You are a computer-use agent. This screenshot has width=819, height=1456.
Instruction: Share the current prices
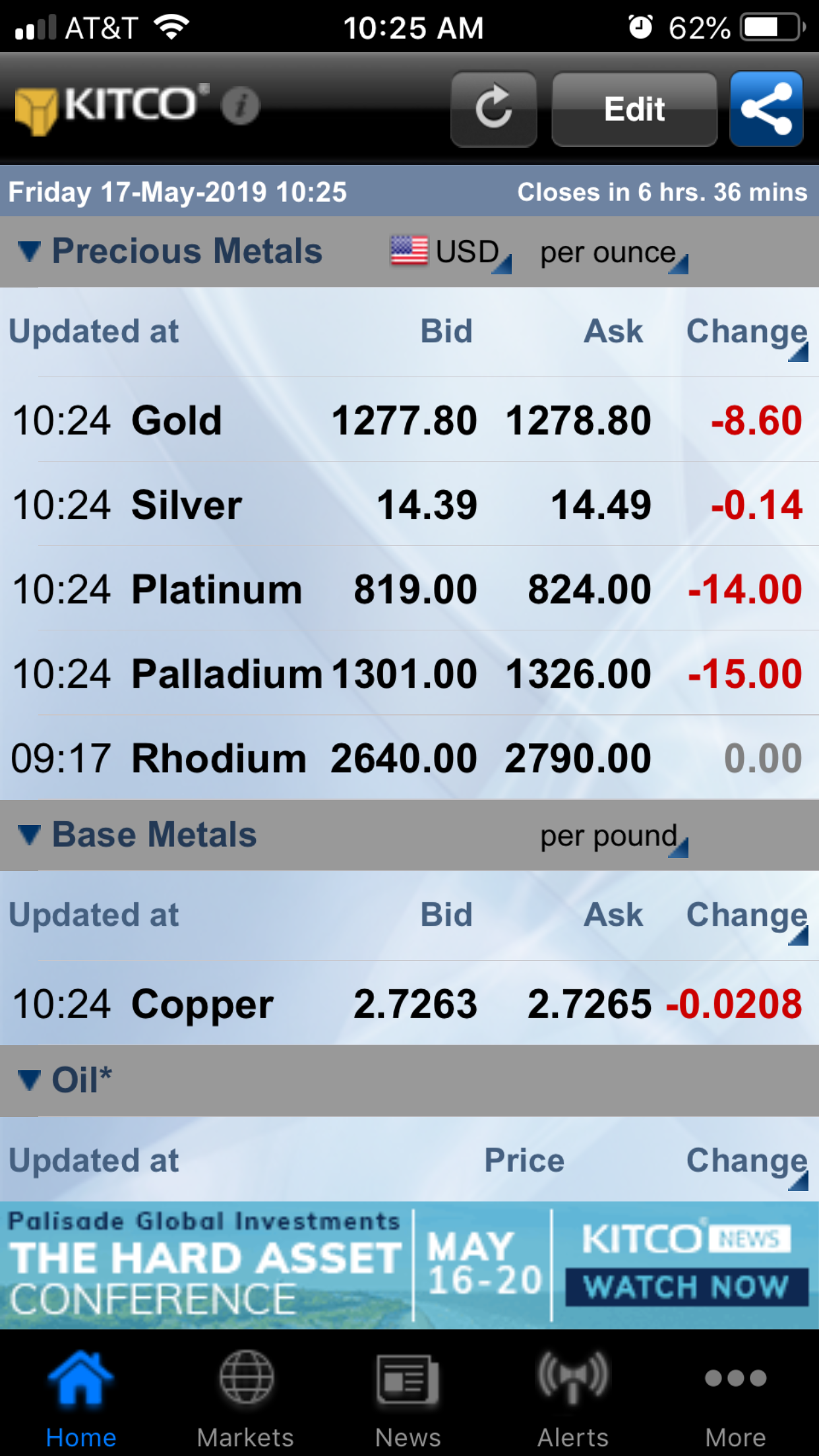coord(766,109)
